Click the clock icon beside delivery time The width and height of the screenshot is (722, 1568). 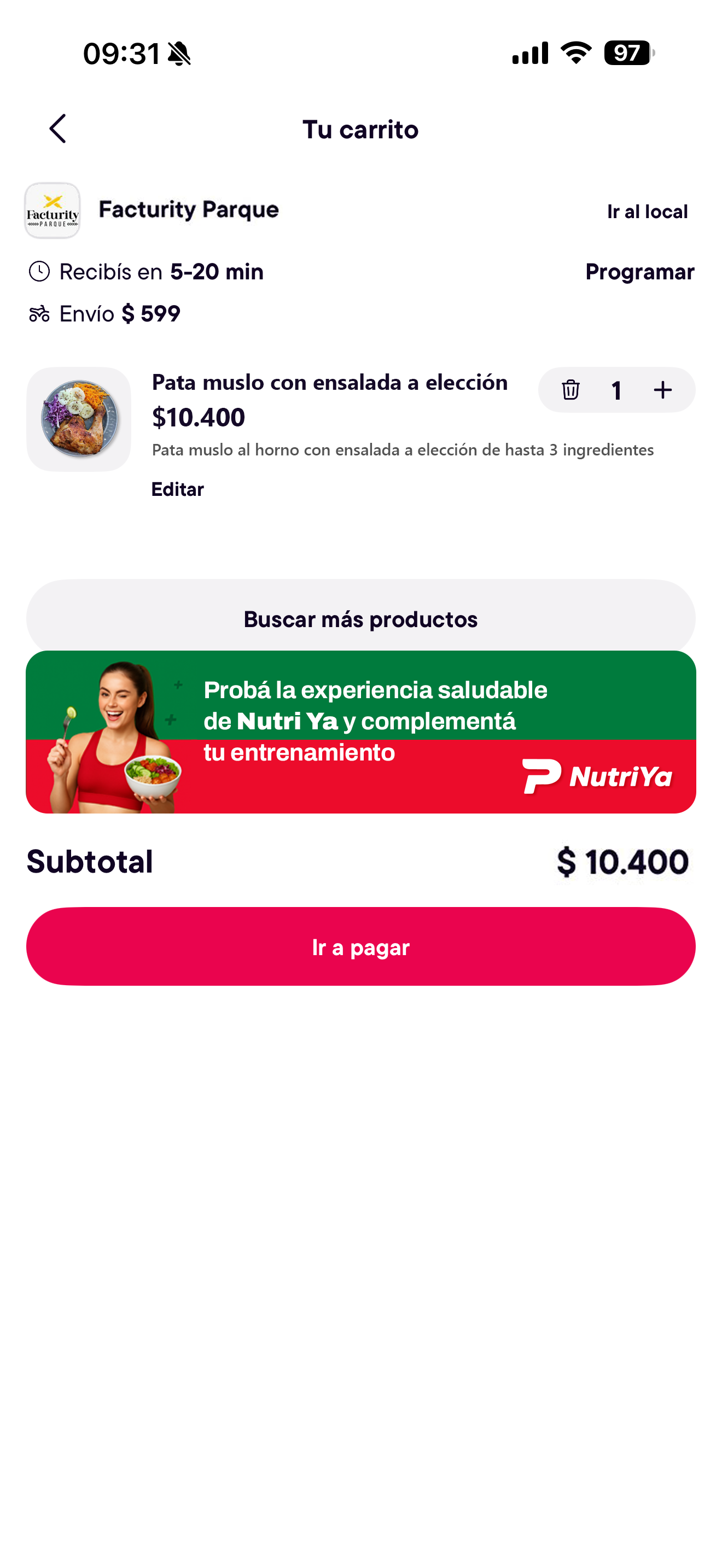pos(38,272)
